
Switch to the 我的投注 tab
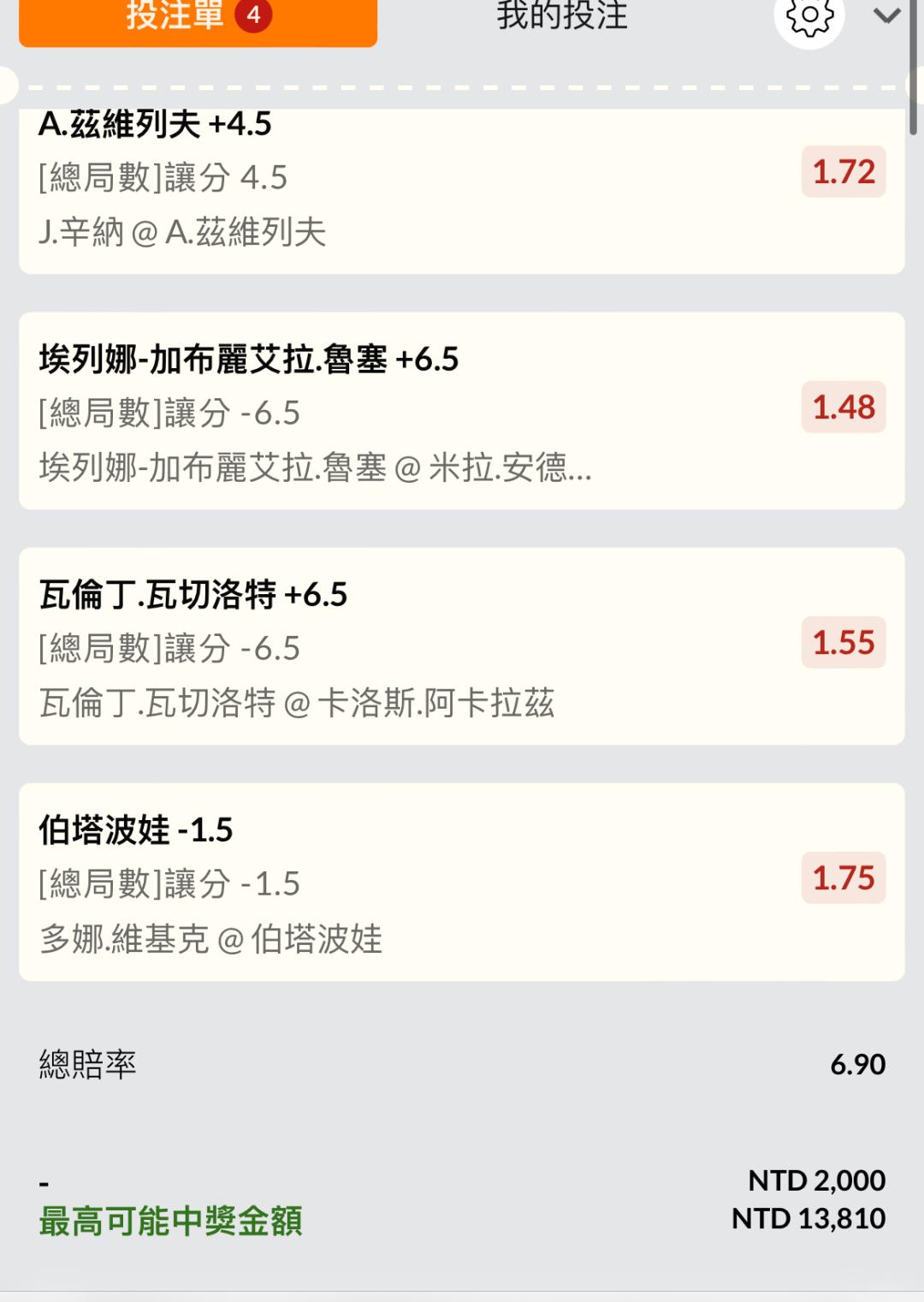[562, 17]
